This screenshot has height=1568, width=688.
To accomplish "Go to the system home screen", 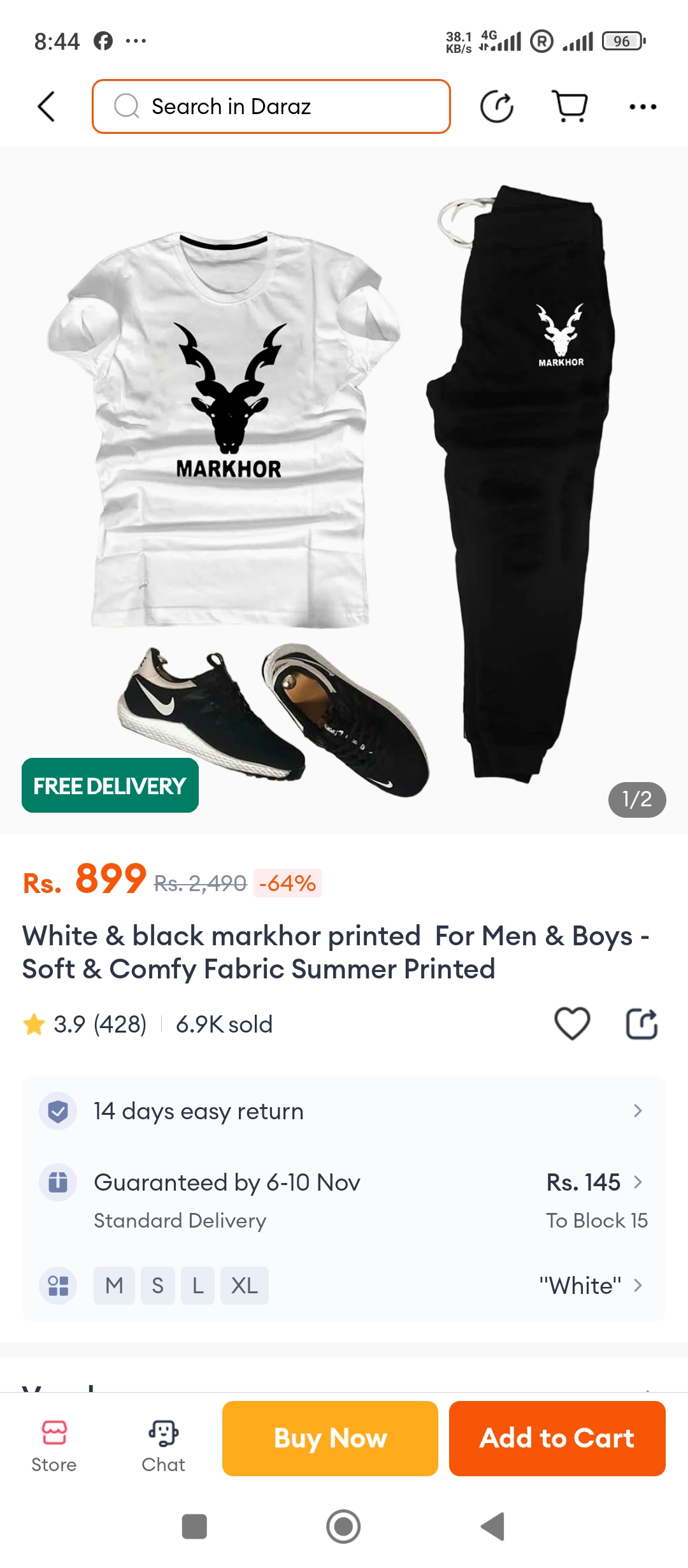I will pos(343,1527).
